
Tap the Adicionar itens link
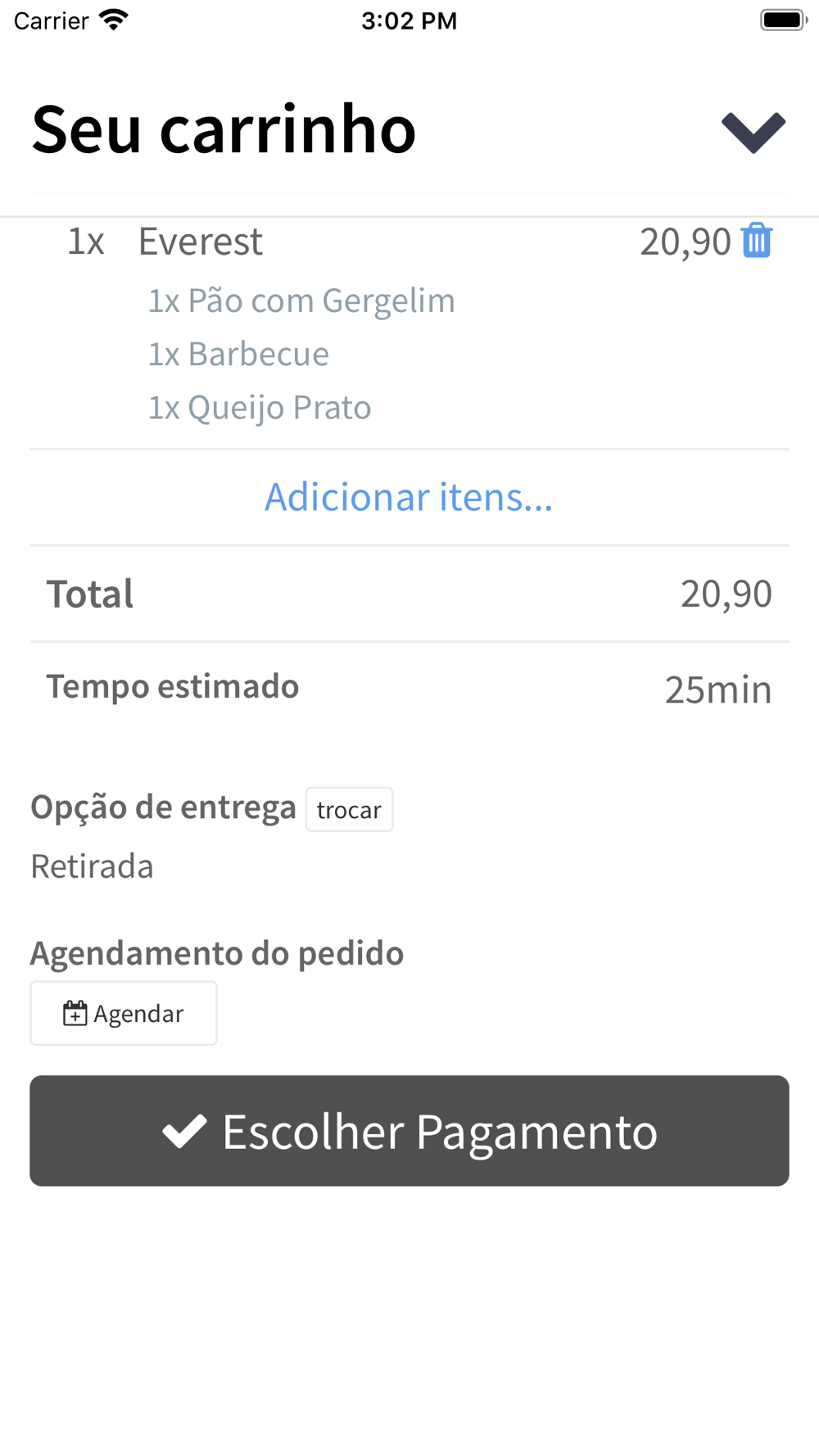pyautogui.click(x=409, y=497)
